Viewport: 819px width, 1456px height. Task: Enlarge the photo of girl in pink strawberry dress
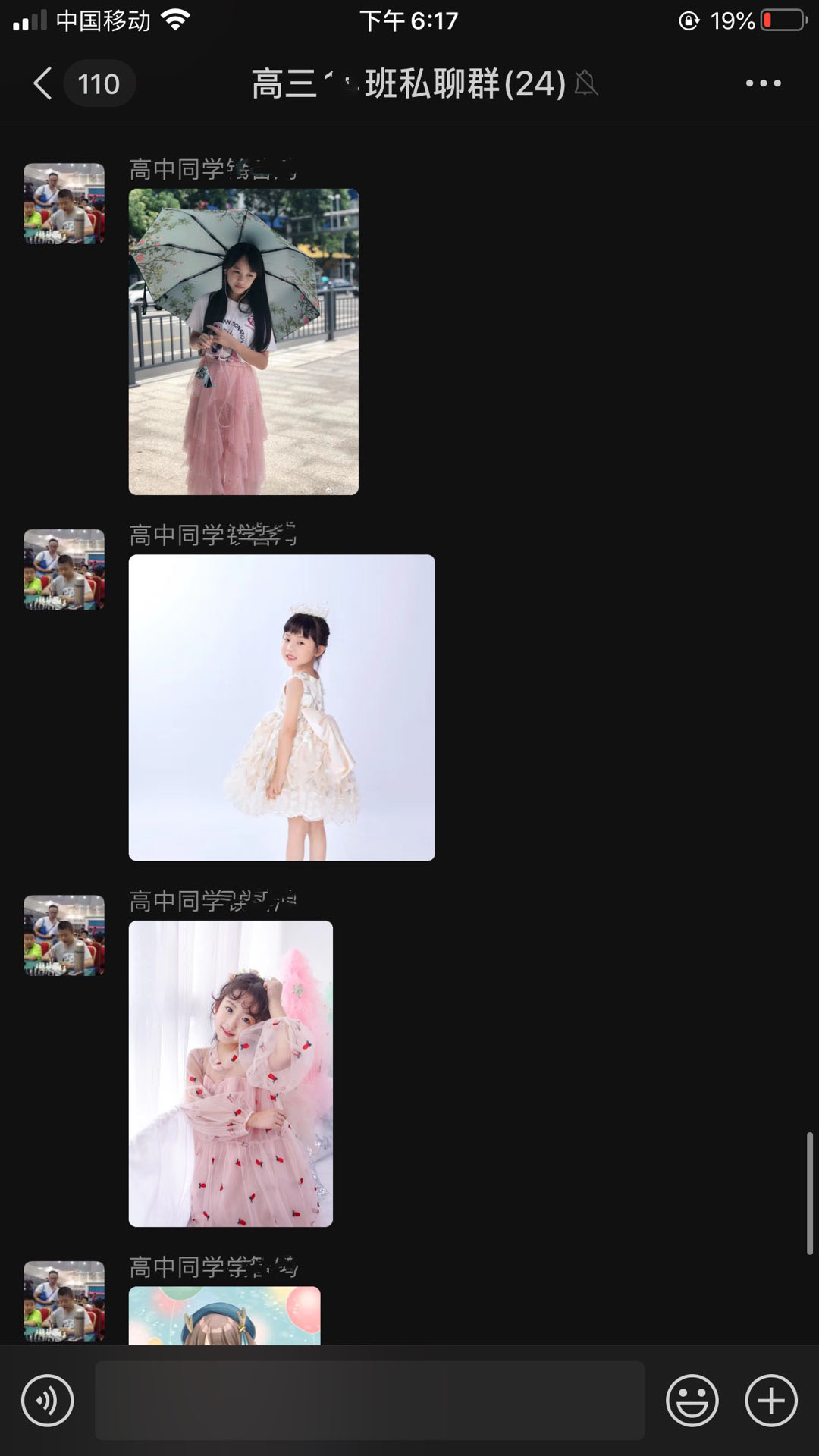231,1073
